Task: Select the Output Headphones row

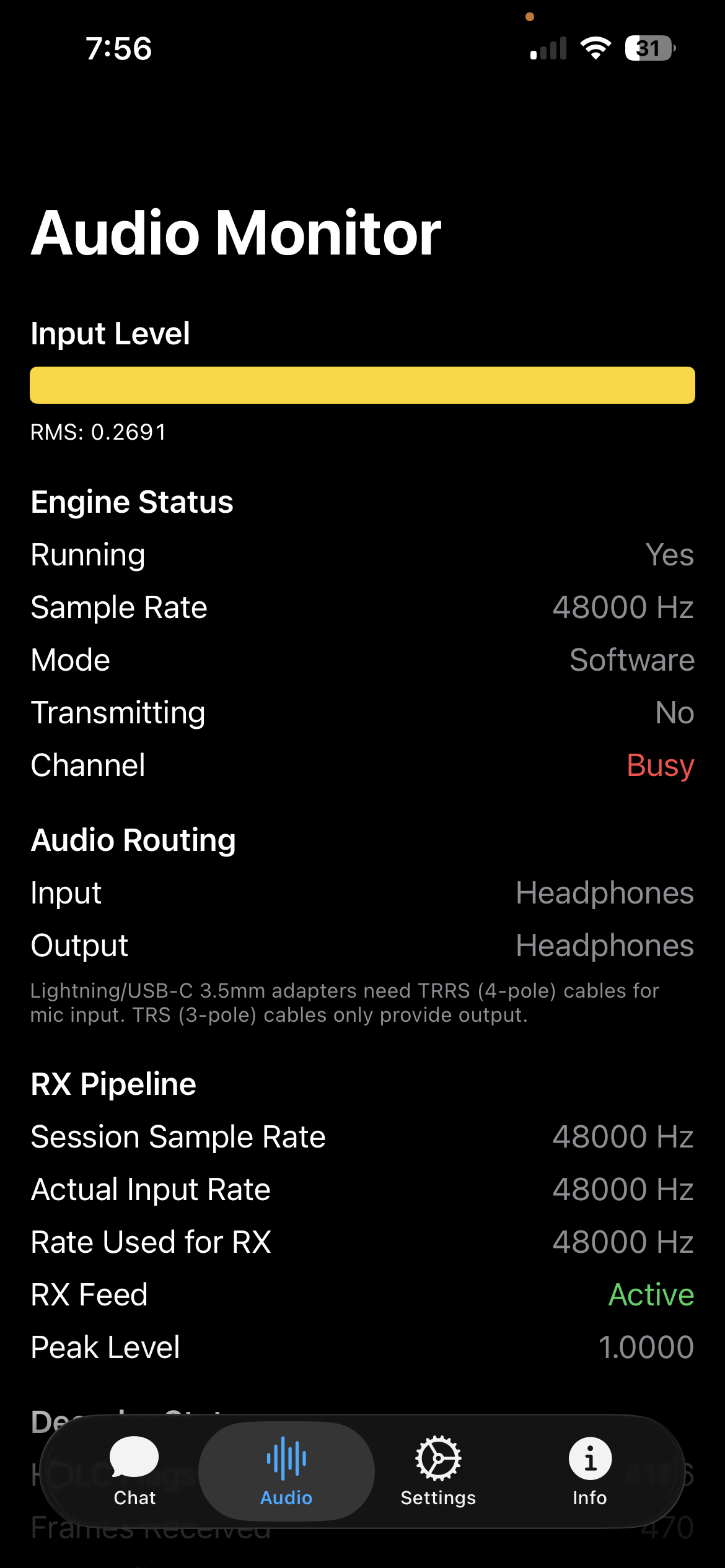Action: (362, 945)
